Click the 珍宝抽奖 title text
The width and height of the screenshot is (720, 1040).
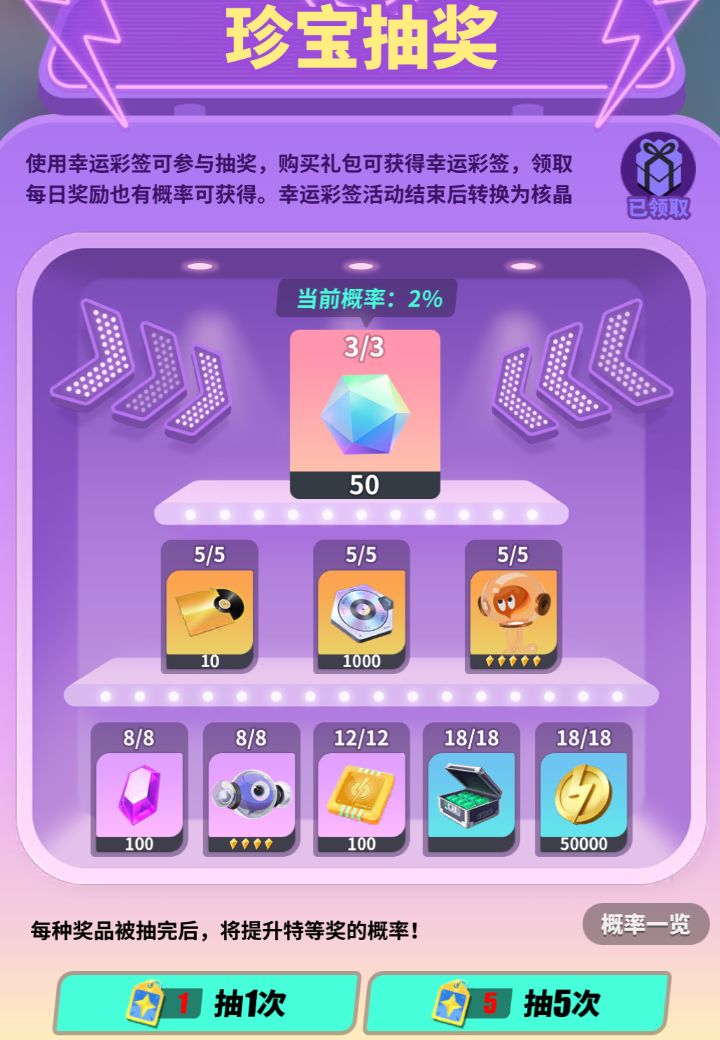tap(360, 40)
